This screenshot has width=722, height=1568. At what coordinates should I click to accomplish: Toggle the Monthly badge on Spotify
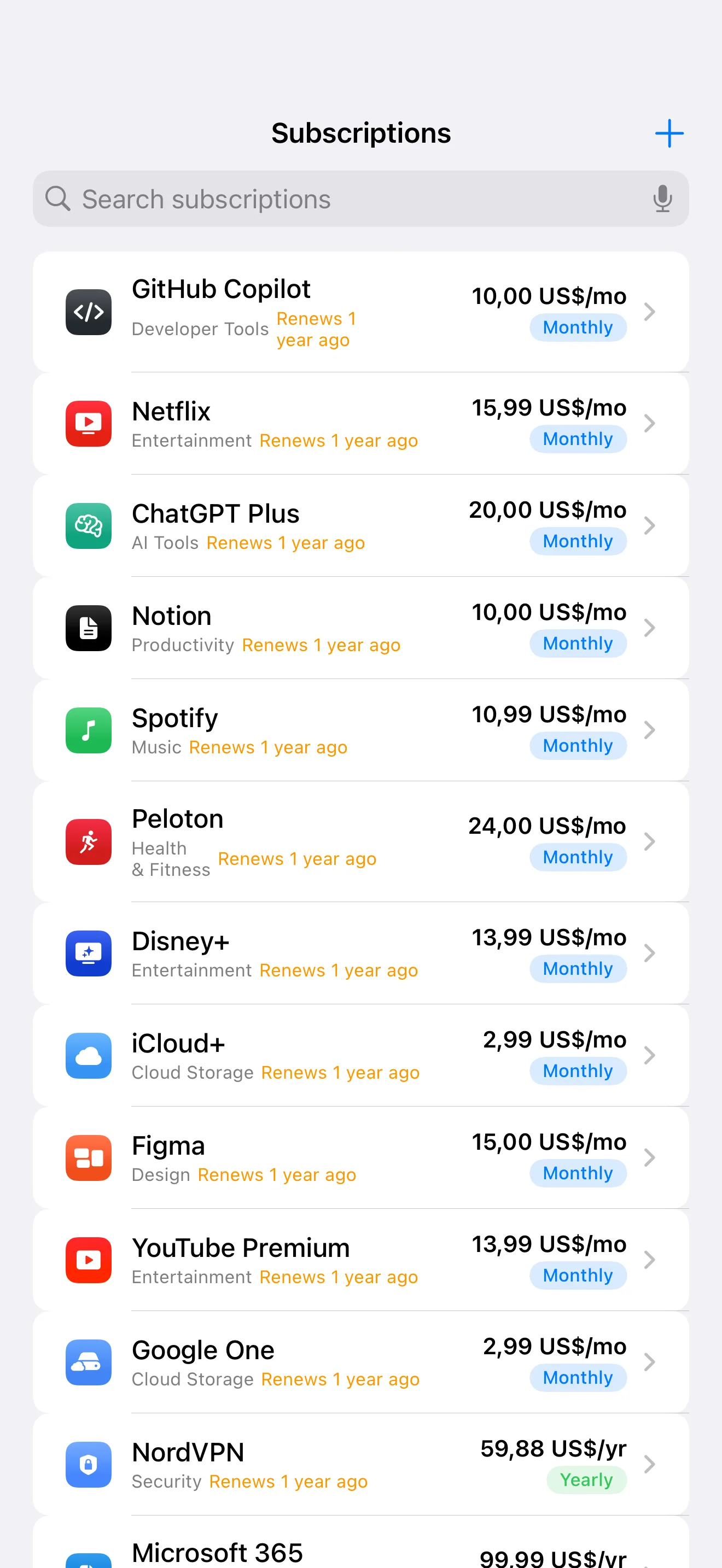[x=578, y=745]
